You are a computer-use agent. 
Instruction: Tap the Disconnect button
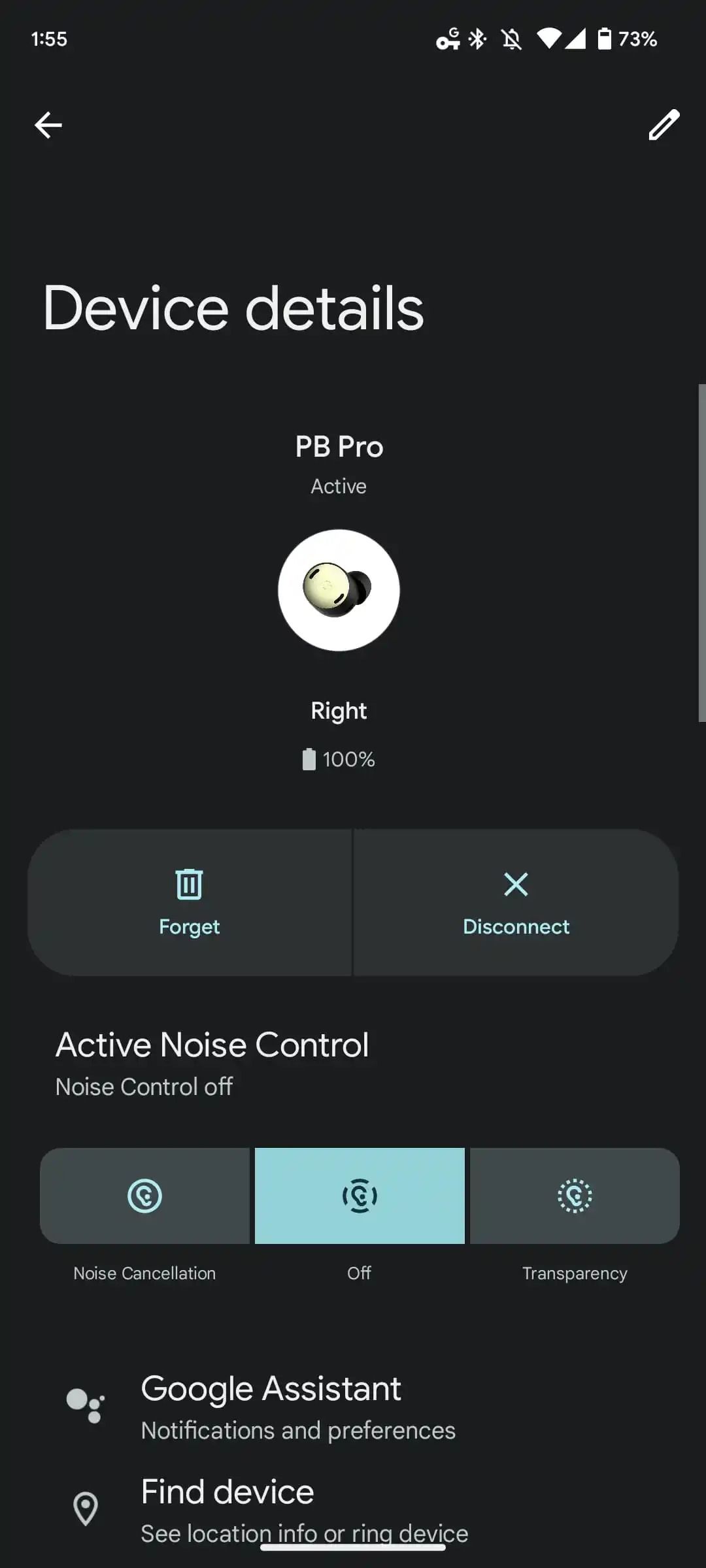tap(516, 904)
